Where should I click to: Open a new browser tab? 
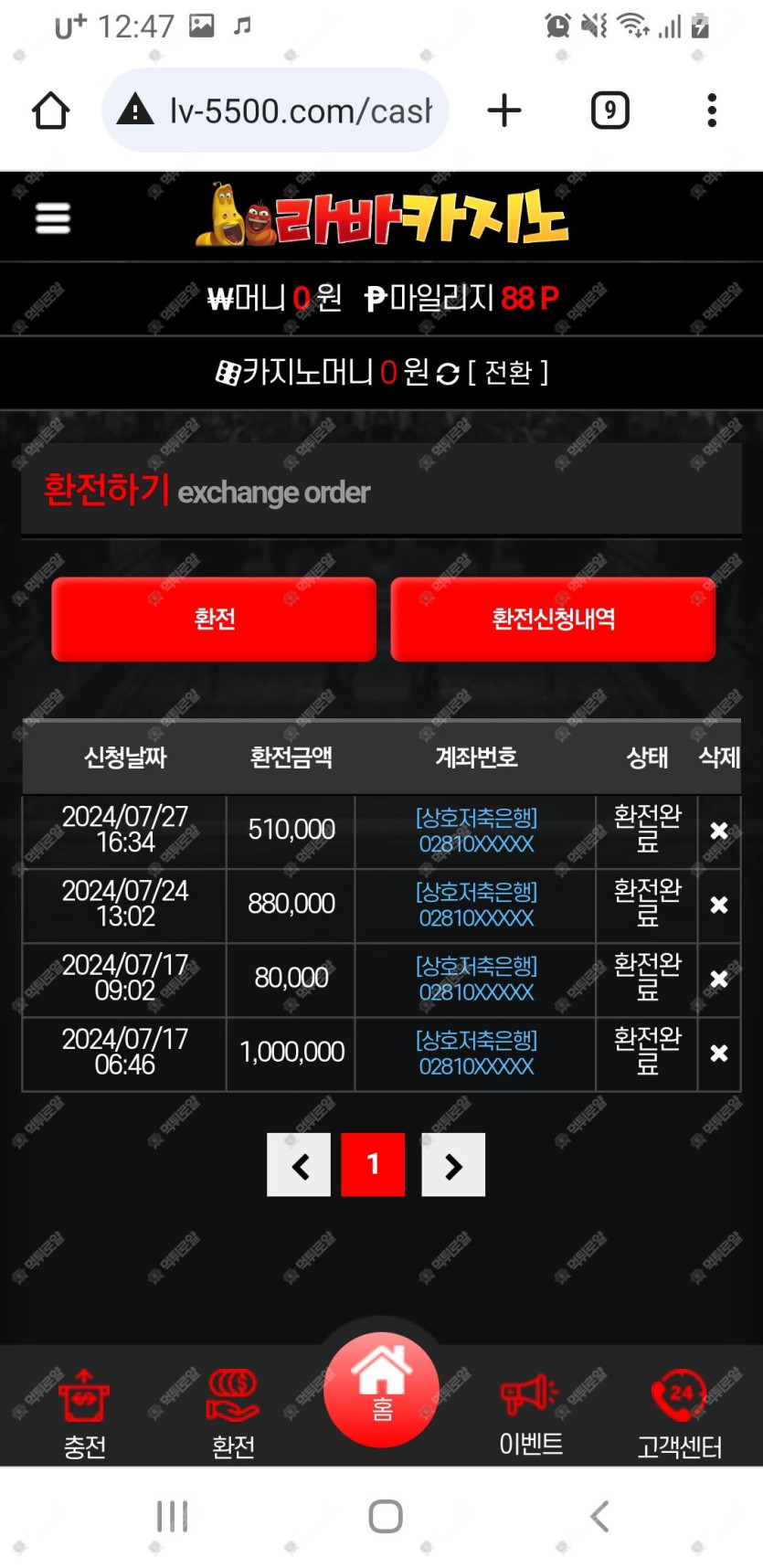coord(503,111)
